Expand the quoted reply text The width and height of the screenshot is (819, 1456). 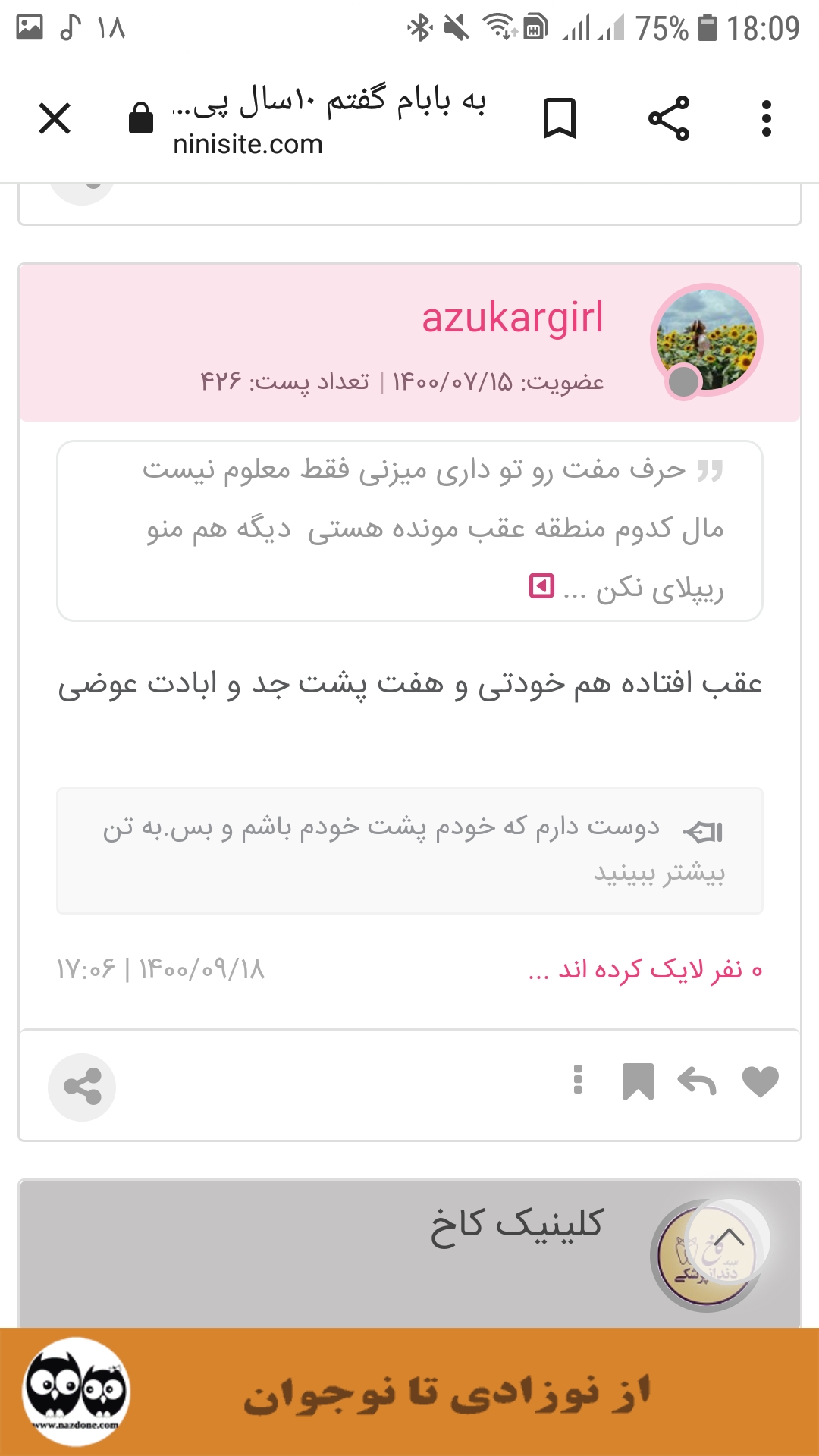click(541, 586)
